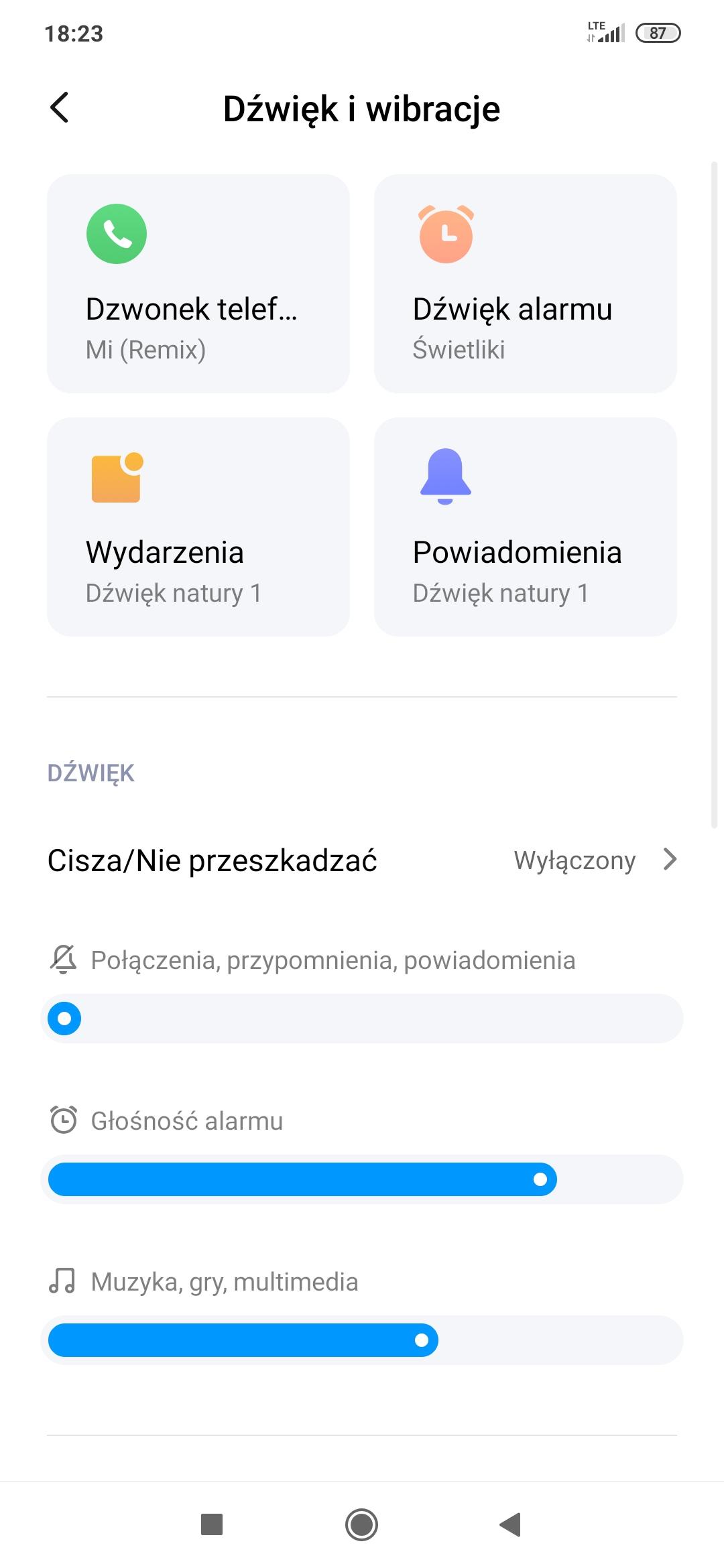The height and width of the screenshot is (1568, 724).
Task: Go to the system home screen
Action: (361, 1524)
